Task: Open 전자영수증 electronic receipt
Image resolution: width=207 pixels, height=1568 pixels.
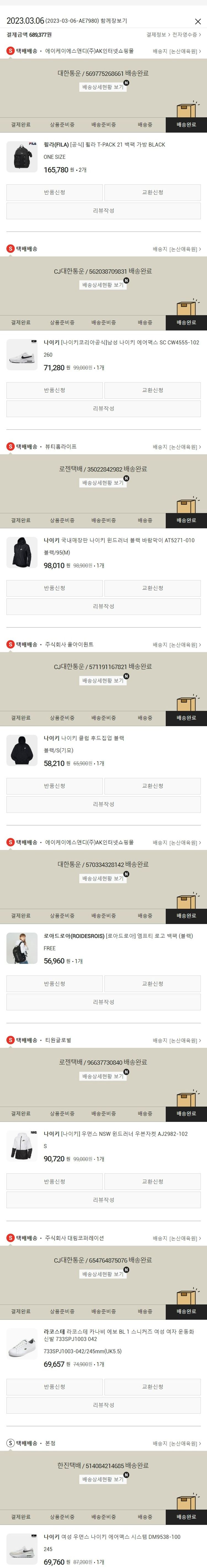Action: tap(186, 35)
